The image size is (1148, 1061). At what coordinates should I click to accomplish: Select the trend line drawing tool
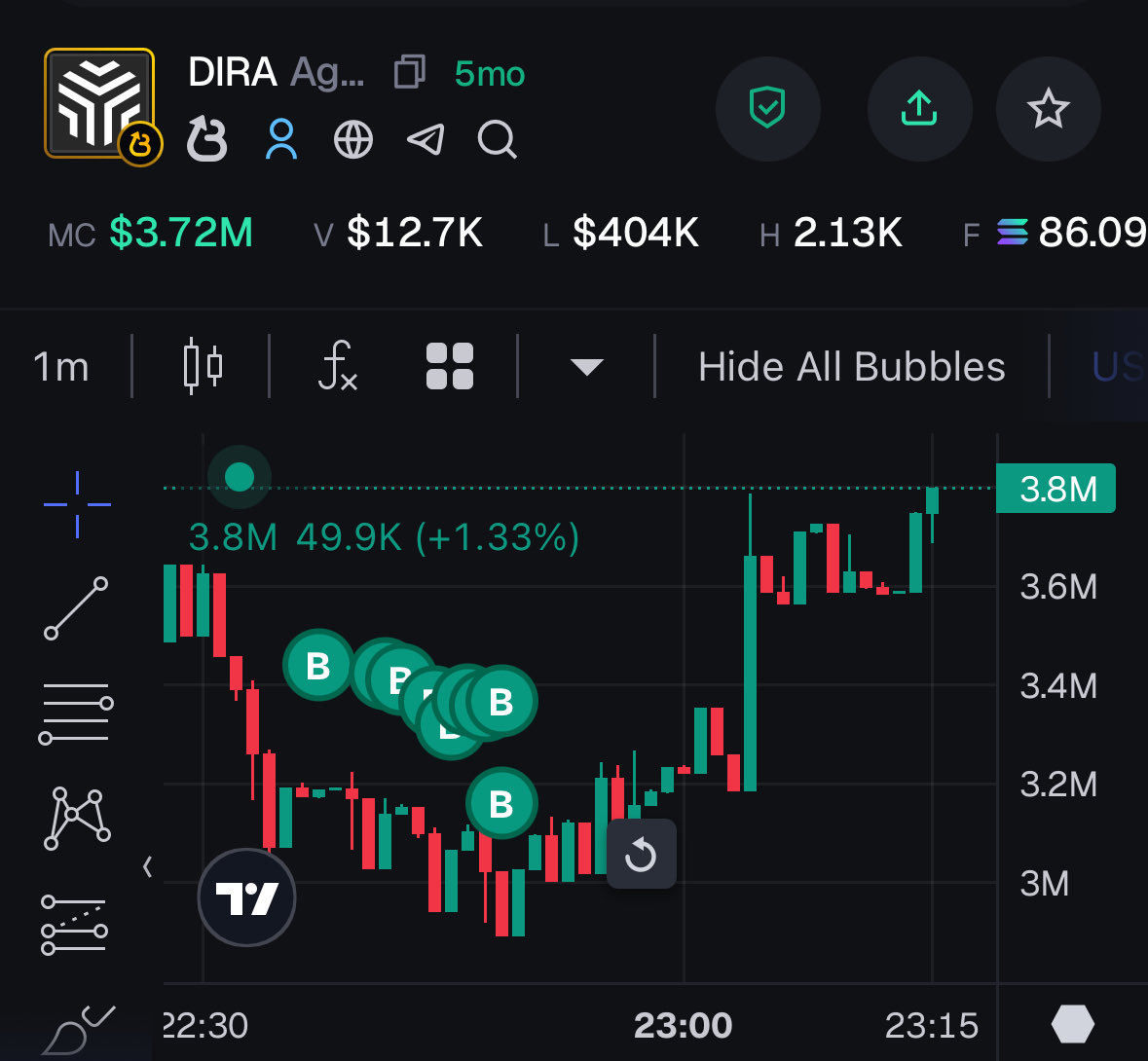(x=76, y=608)
